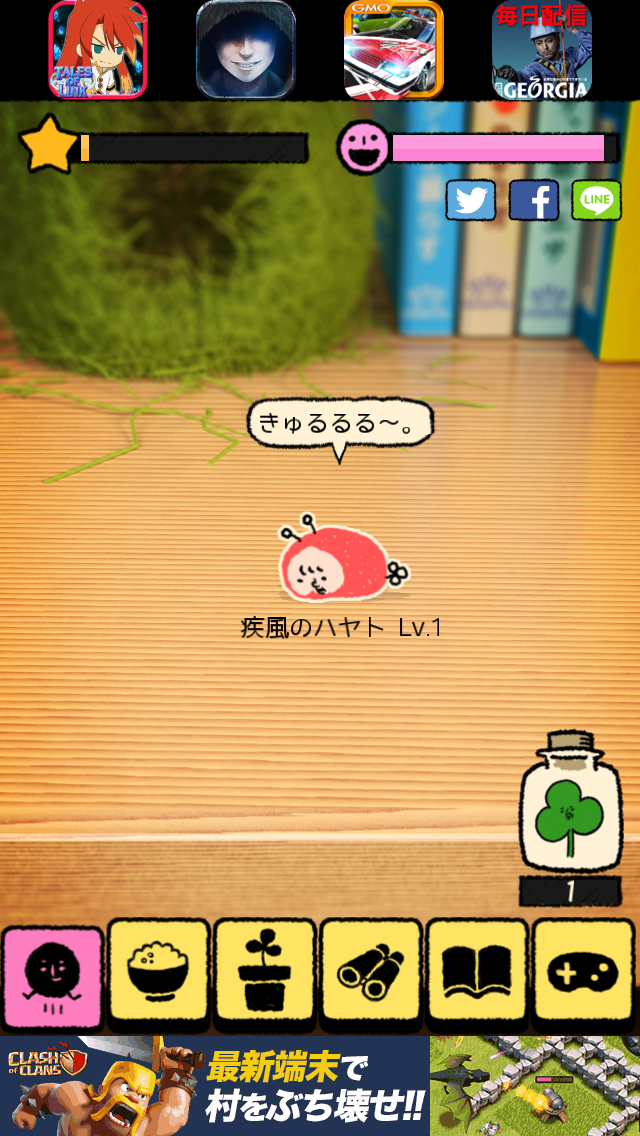Open the Clash of Clans banner
Image resolution: width=640 pixels, height=1136 pixels.
coord(320,1086)
